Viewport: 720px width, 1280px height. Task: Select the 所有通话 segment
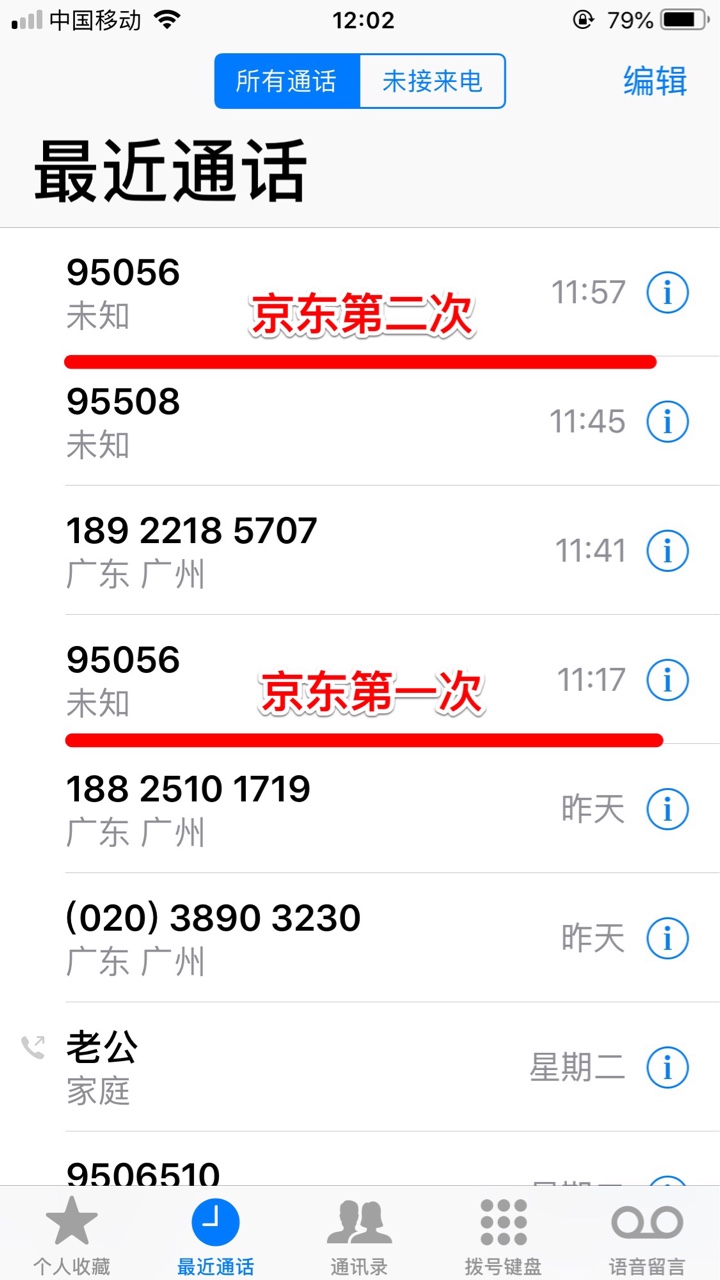(287, 81)
